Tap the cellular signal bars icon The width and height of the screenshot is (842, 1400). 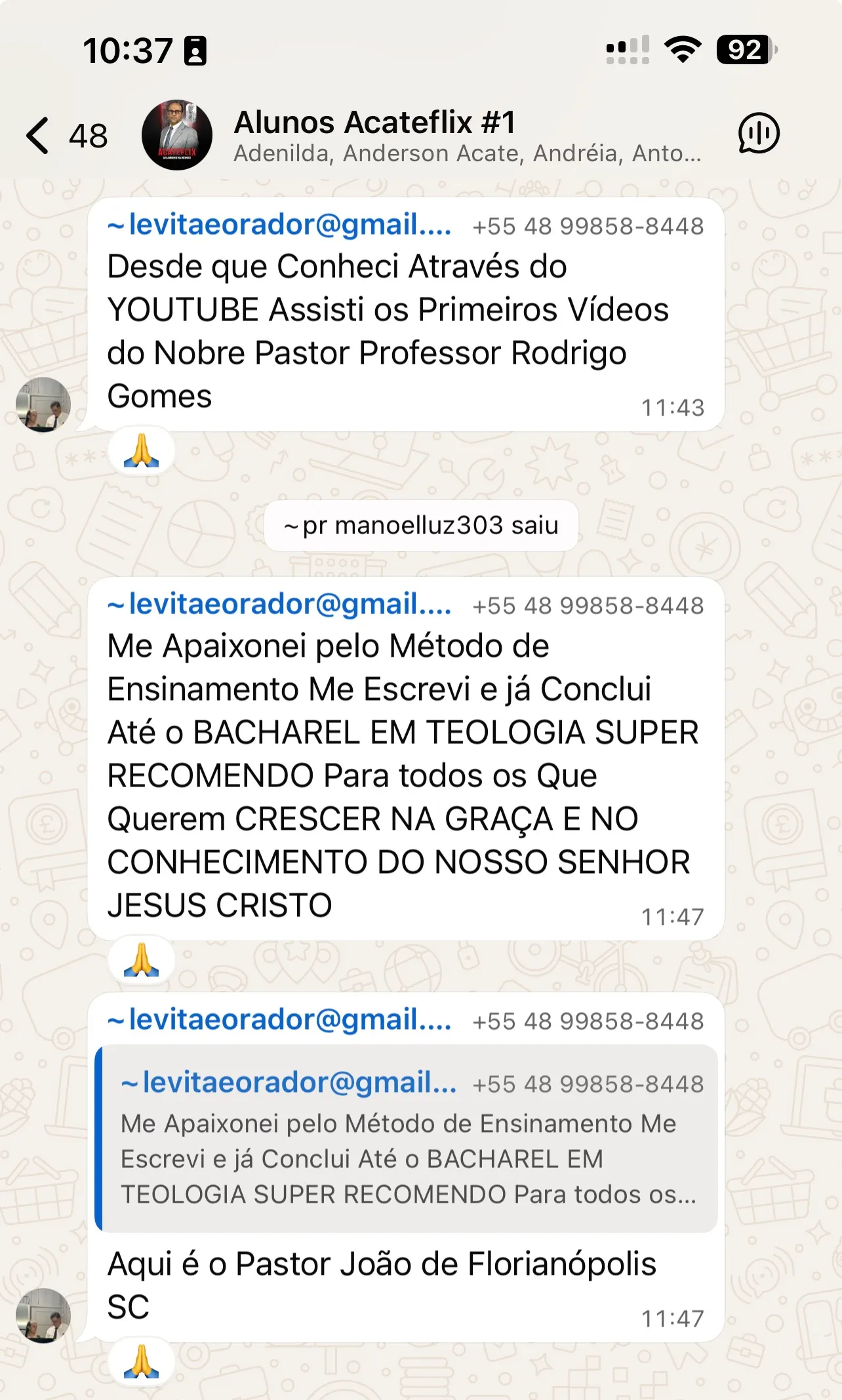pyautogui.click(x=628, y=49)
